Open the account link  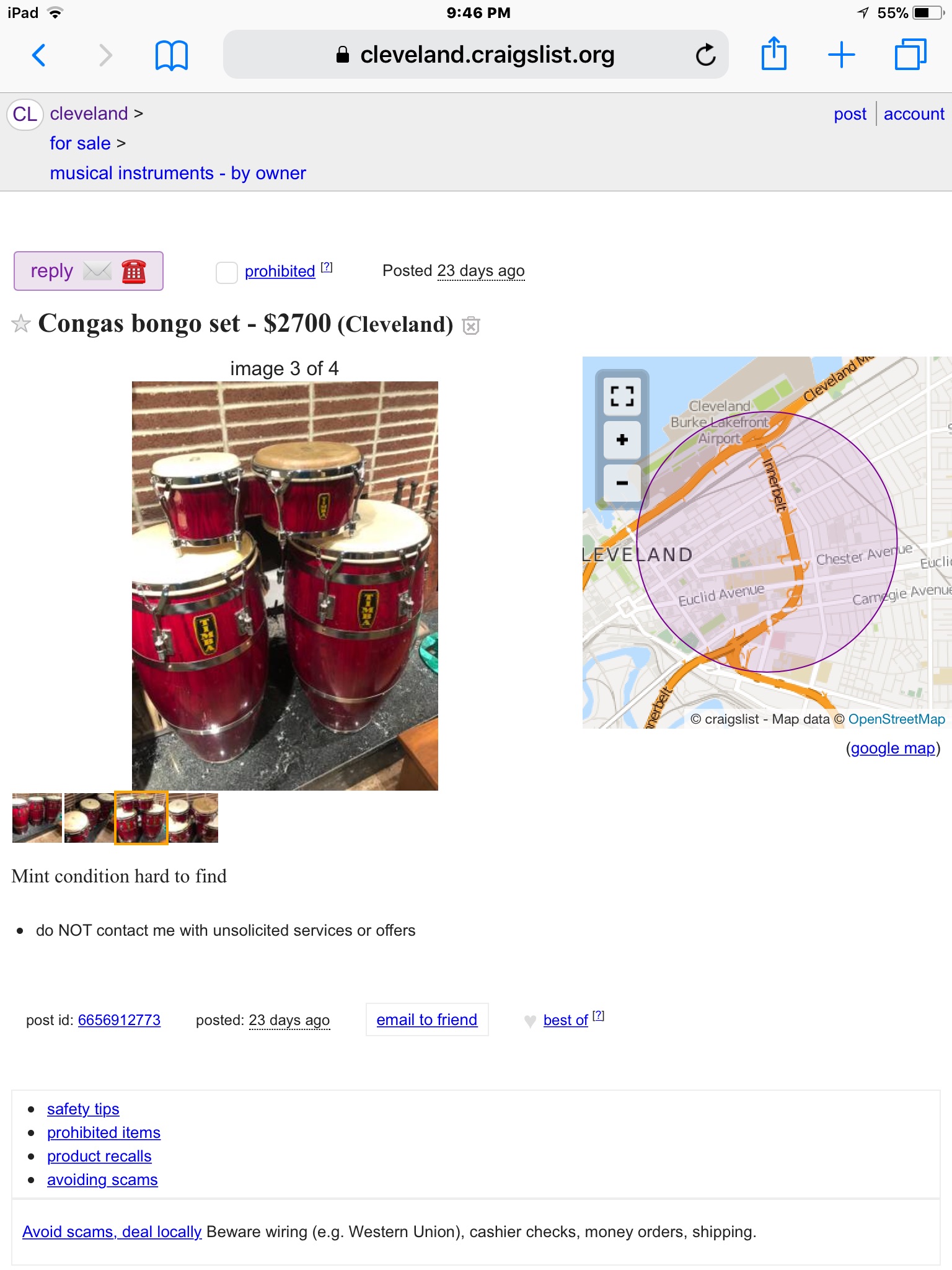[x=914, y=114]
